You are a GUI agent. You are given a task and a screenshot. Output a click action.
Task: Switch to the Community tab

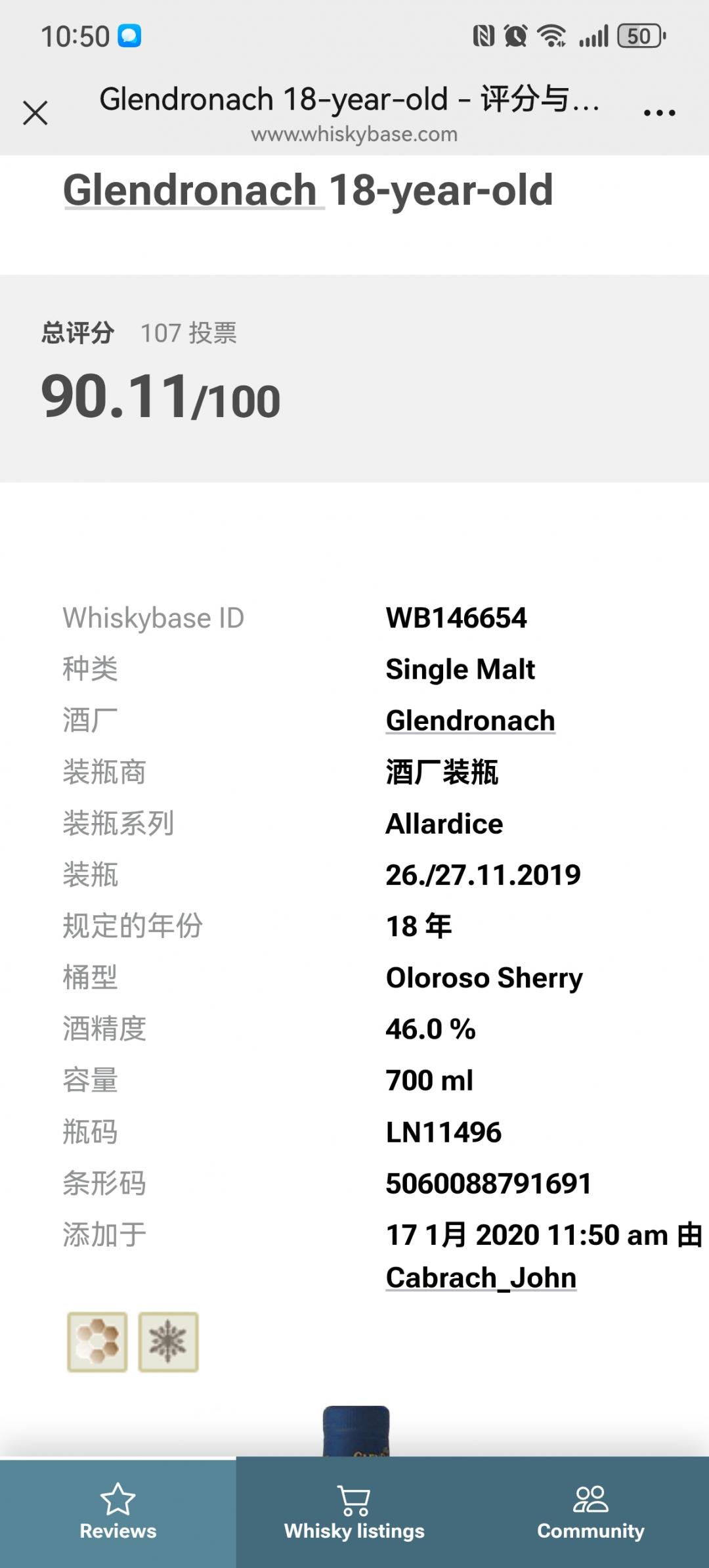pos(590,1531)
